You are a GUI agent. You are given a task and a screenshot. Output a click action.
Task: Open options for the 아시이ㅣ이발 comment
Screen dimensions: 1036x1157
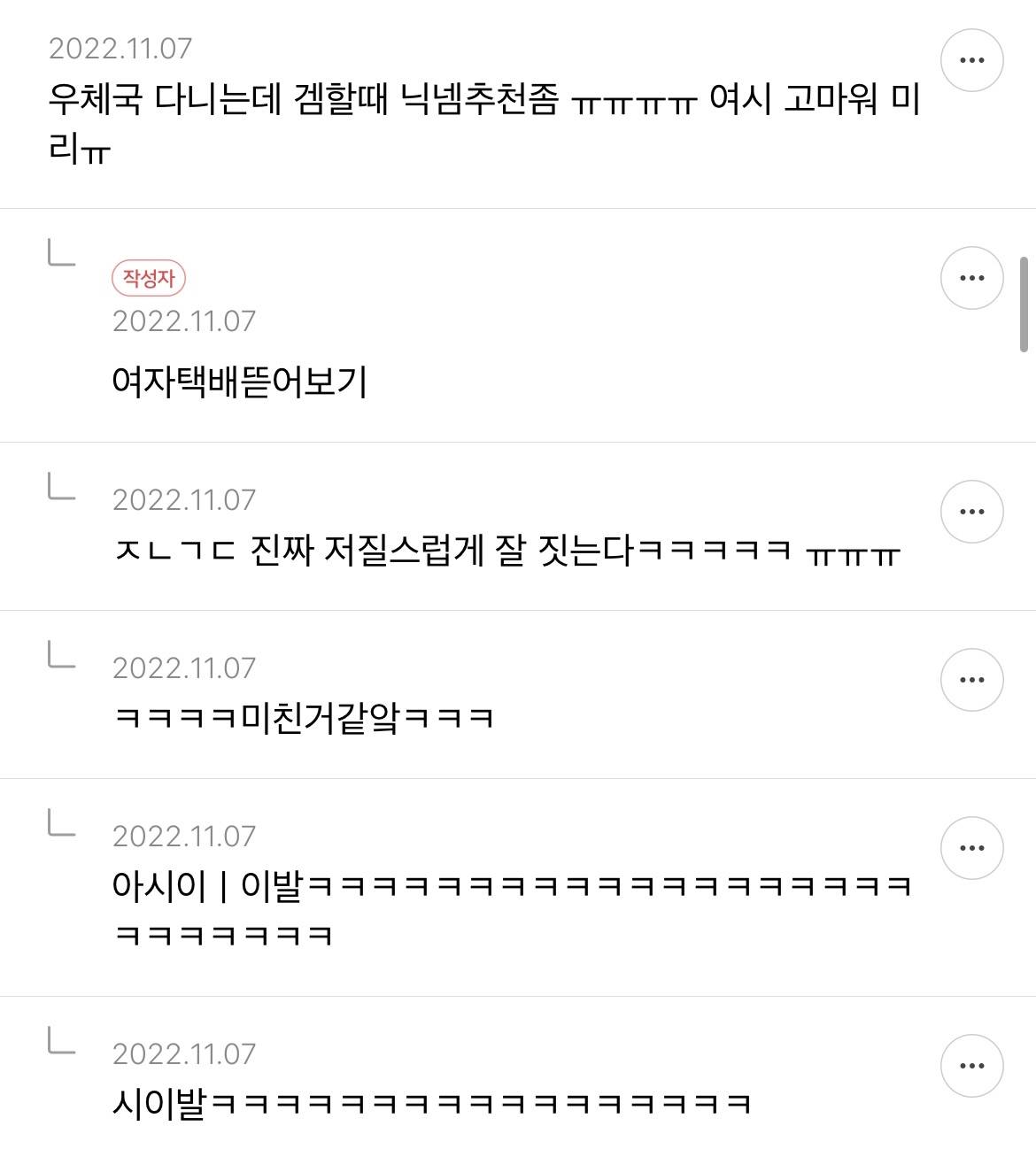pyautogui.click(x=972, y=846)
